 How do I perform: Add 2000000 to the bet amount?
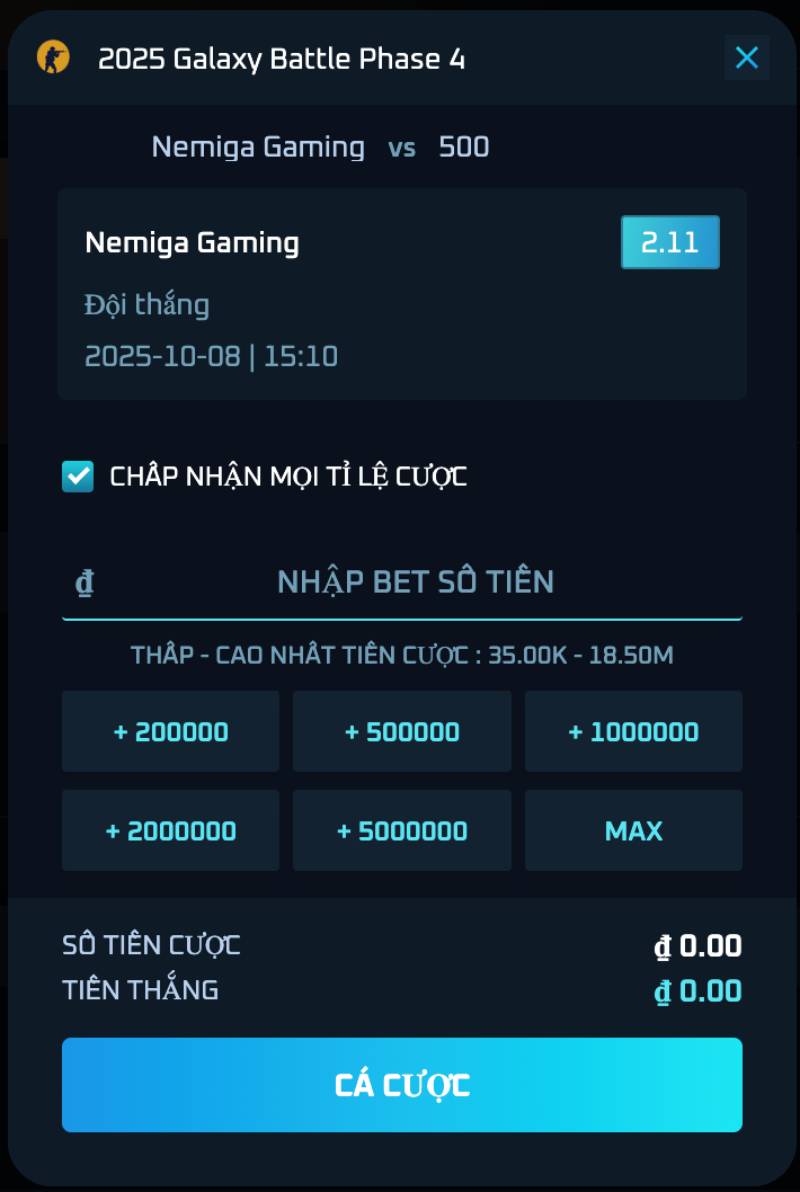170,831
